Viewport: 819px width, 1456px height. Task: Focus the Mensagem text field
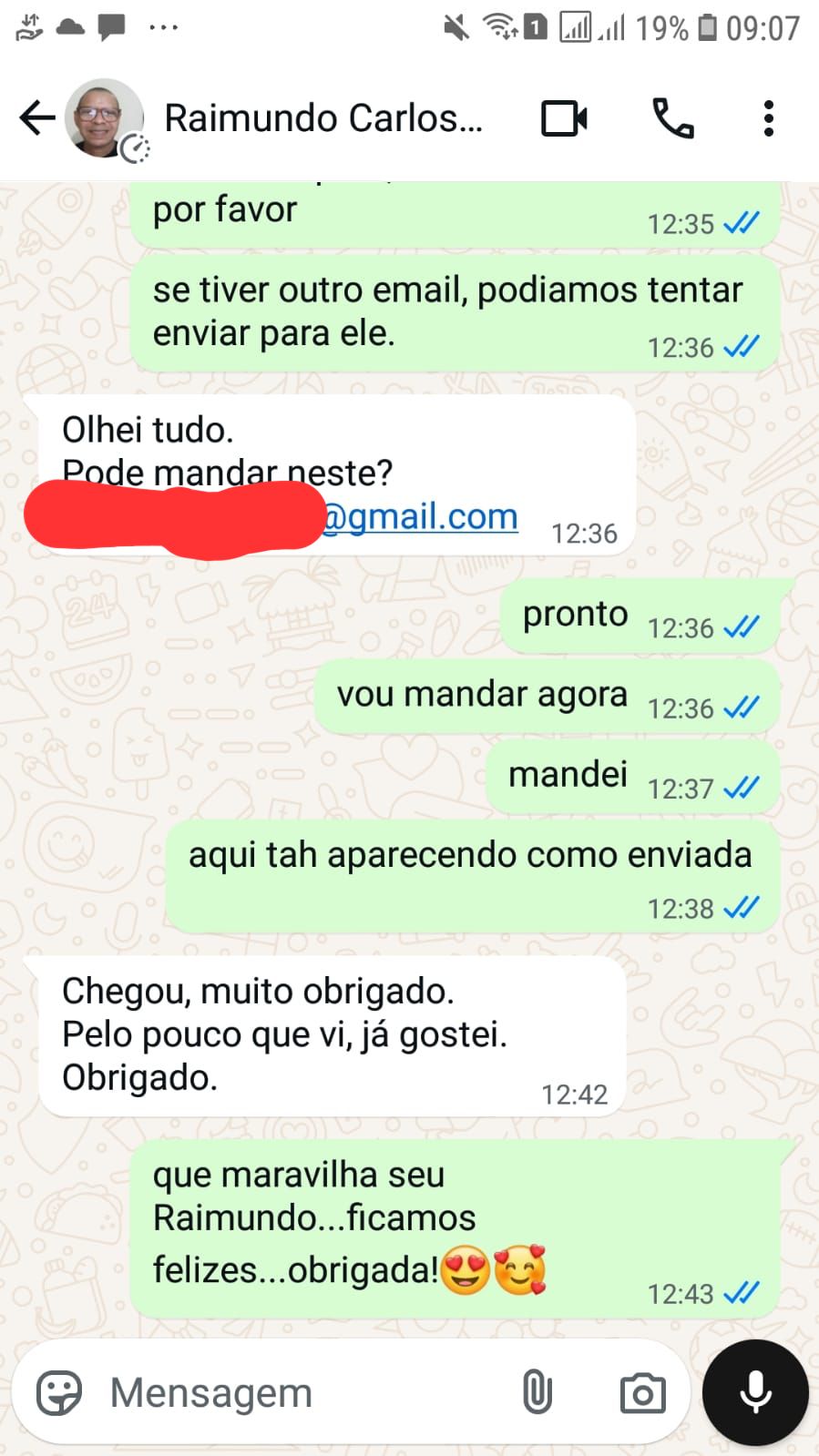point(301,1393)
